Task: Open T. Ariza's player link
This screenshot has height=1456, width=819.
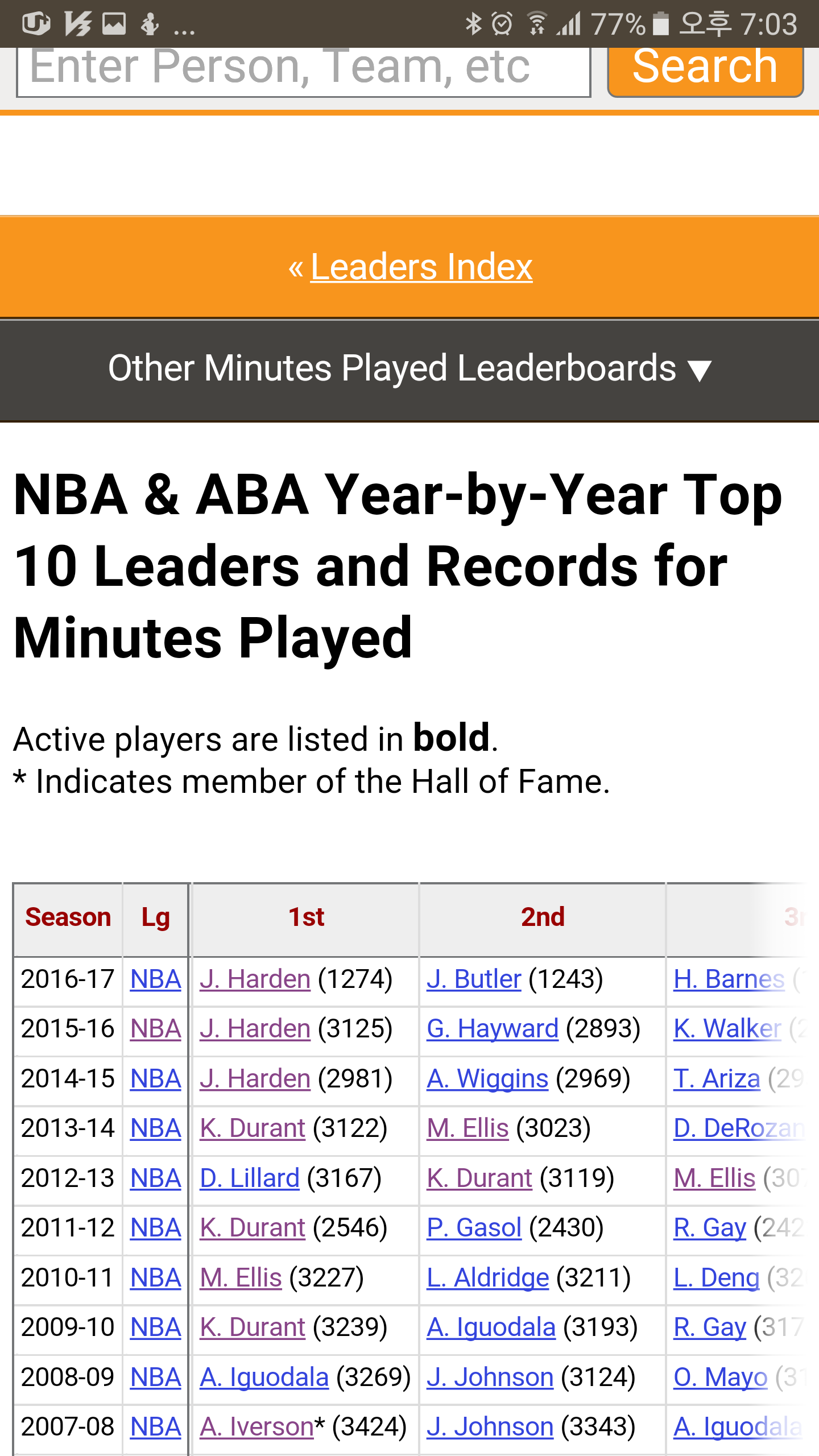Action: click(717, 1079)
